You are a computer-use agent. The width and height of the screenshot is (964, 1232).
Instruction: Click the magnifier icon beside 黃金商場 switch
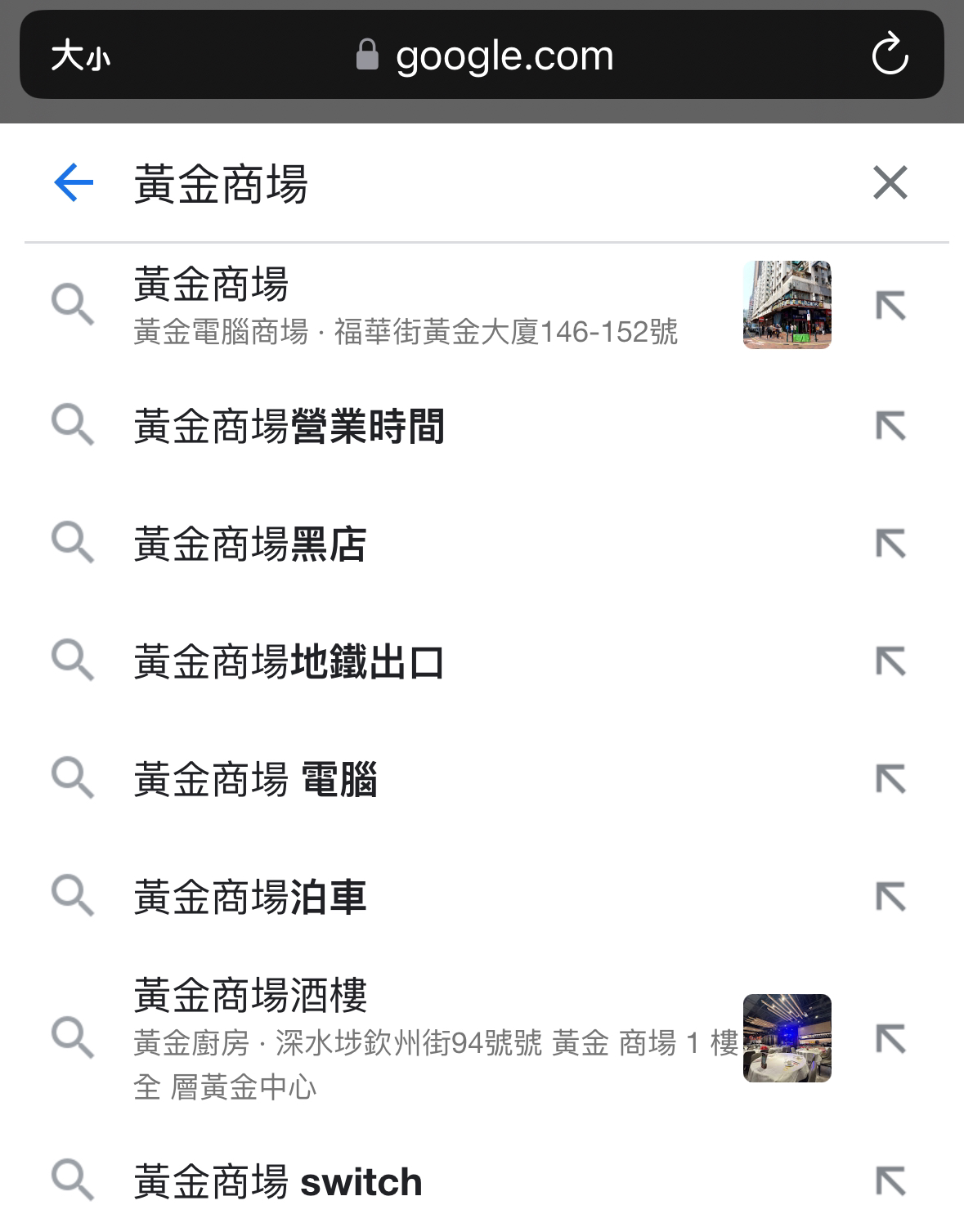point(74,1180)
